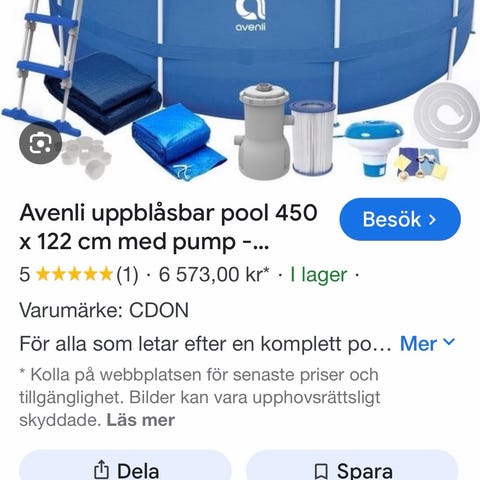Tap the Besök button
This screenshot has width=480, height=480.
[400, 219]
